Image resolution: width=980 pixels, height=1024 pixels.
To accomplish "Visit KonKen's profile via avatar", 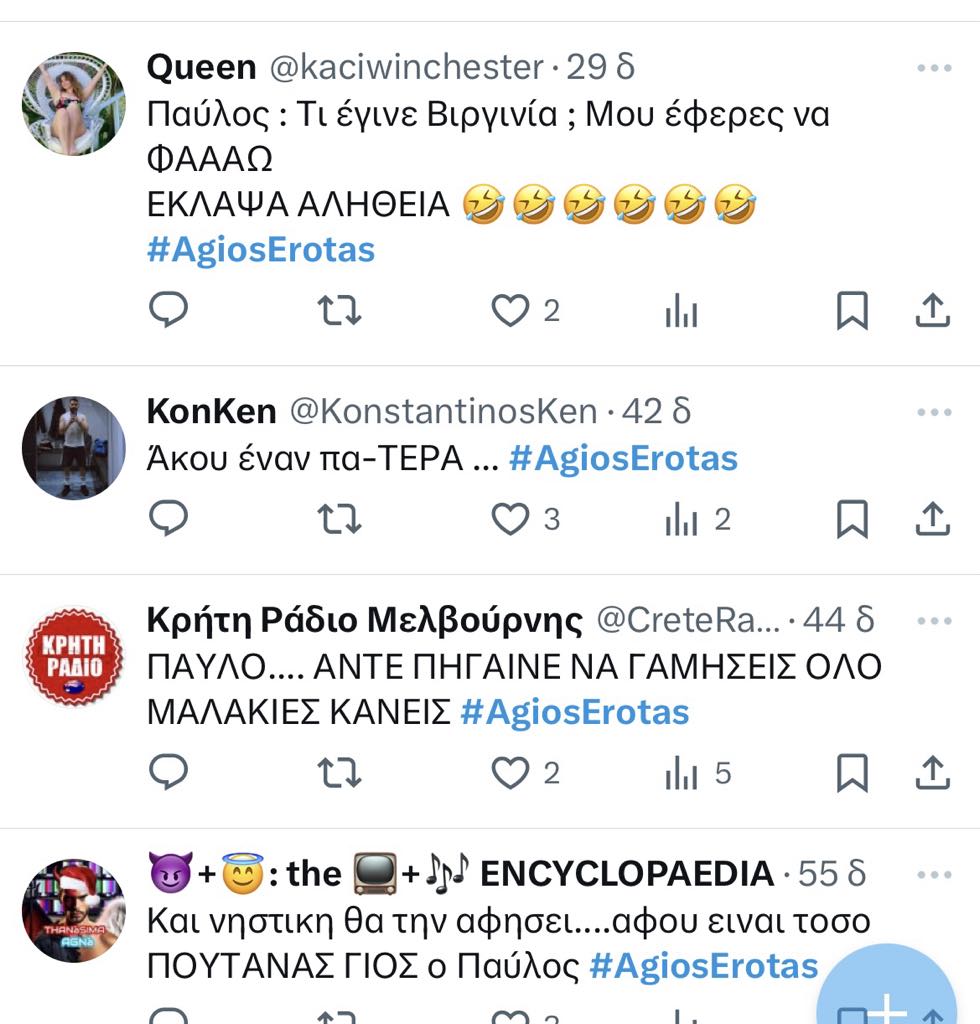I will 74,447.
